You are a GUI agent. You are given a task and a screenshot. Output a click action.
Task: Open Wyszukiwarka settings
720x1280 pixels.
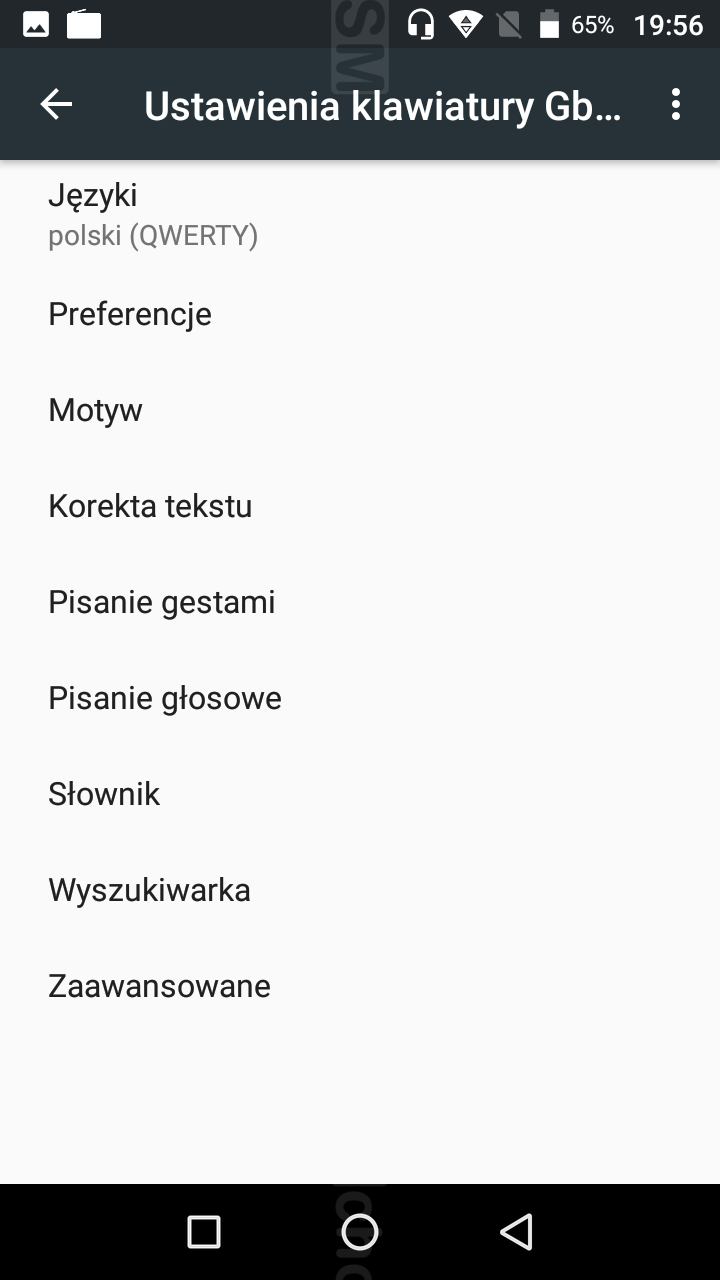pyautogui.click(x=360, y=890)
